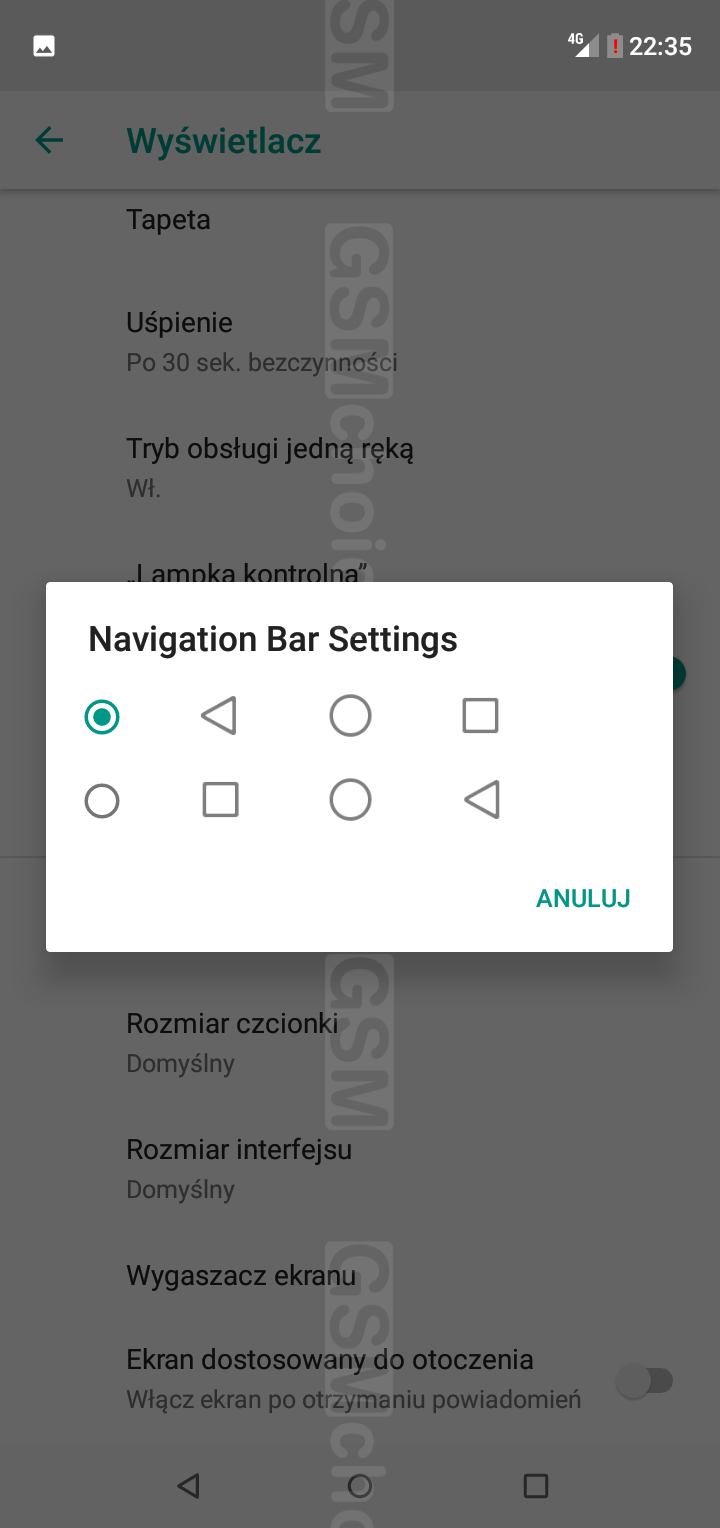Image resolution: width=720 pixels, height=1528 pixels.
Task: Select the back-home-recents navigation bar layout
Action: pyautogui.click(x=102, y=717)
